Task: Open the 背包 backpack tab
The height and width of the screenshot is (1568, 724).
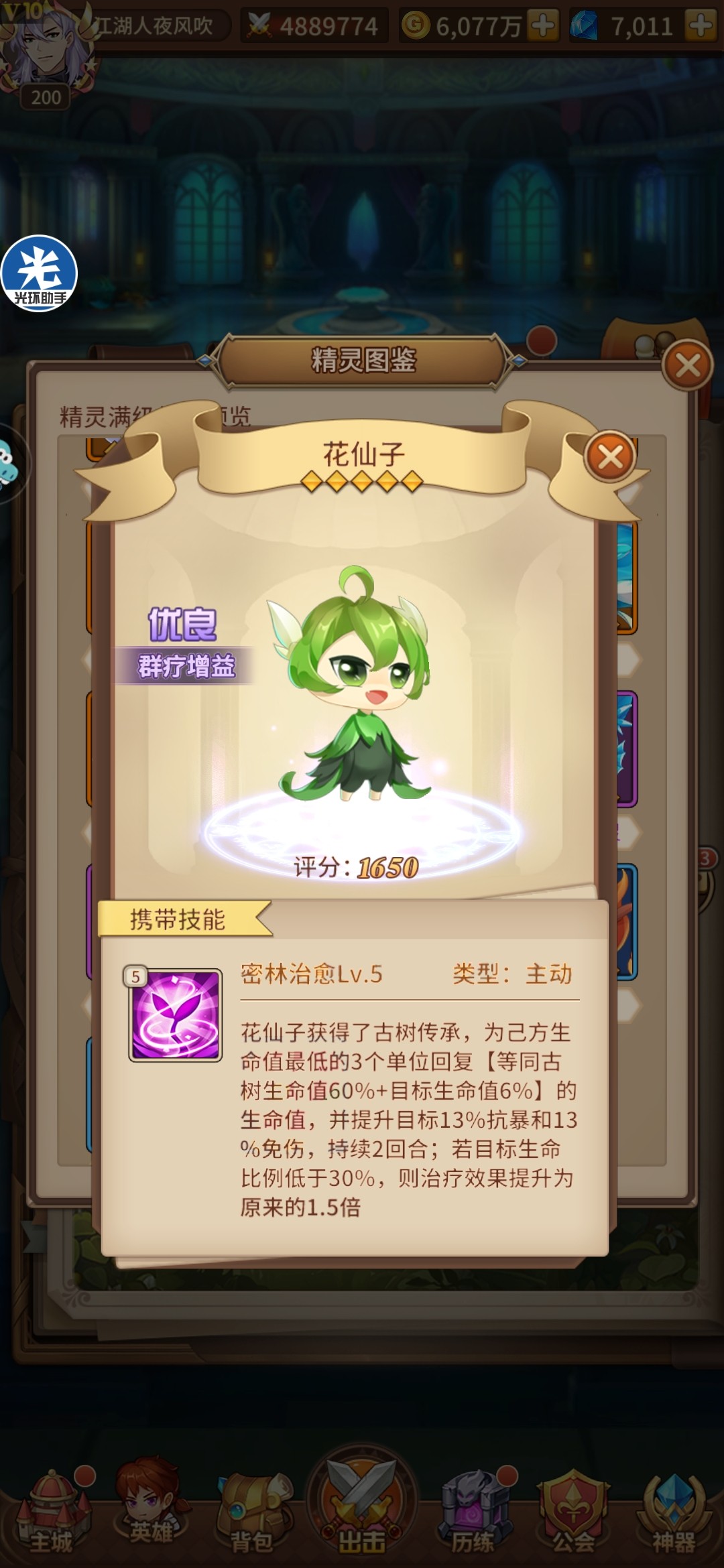Action: [253, 1513]
